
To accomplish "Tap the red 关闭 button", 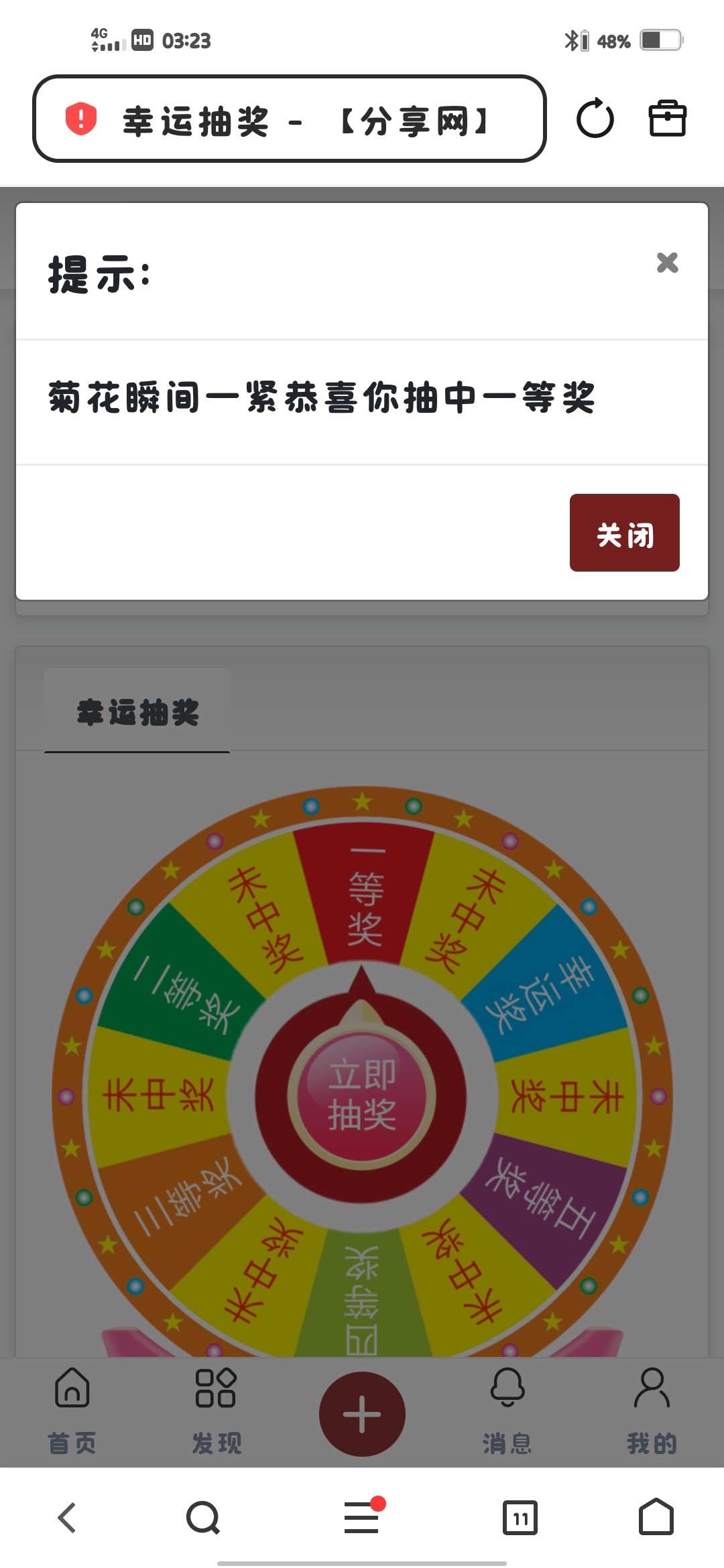I will 624,533.
